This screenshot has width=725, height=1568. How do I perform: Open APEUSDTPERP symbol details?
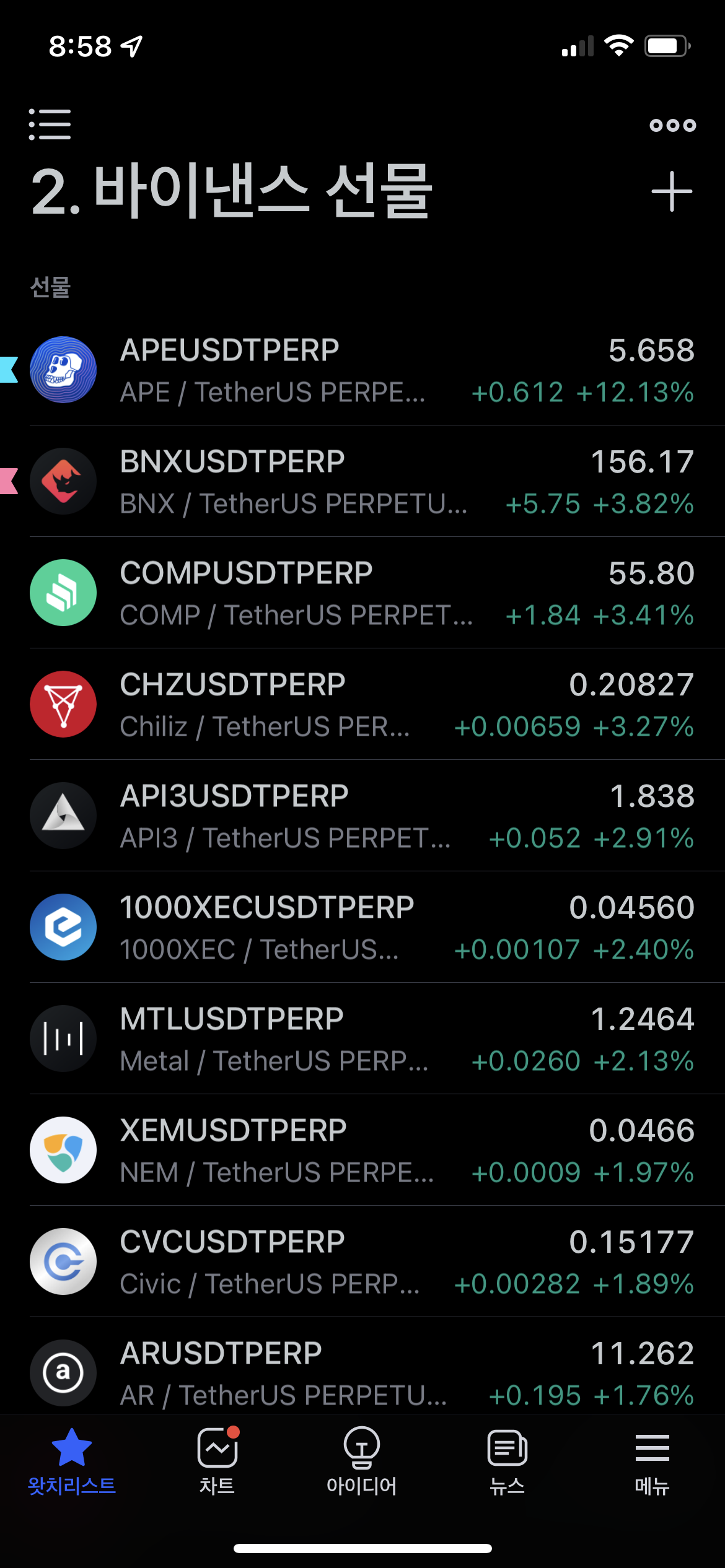pos(362,370)
